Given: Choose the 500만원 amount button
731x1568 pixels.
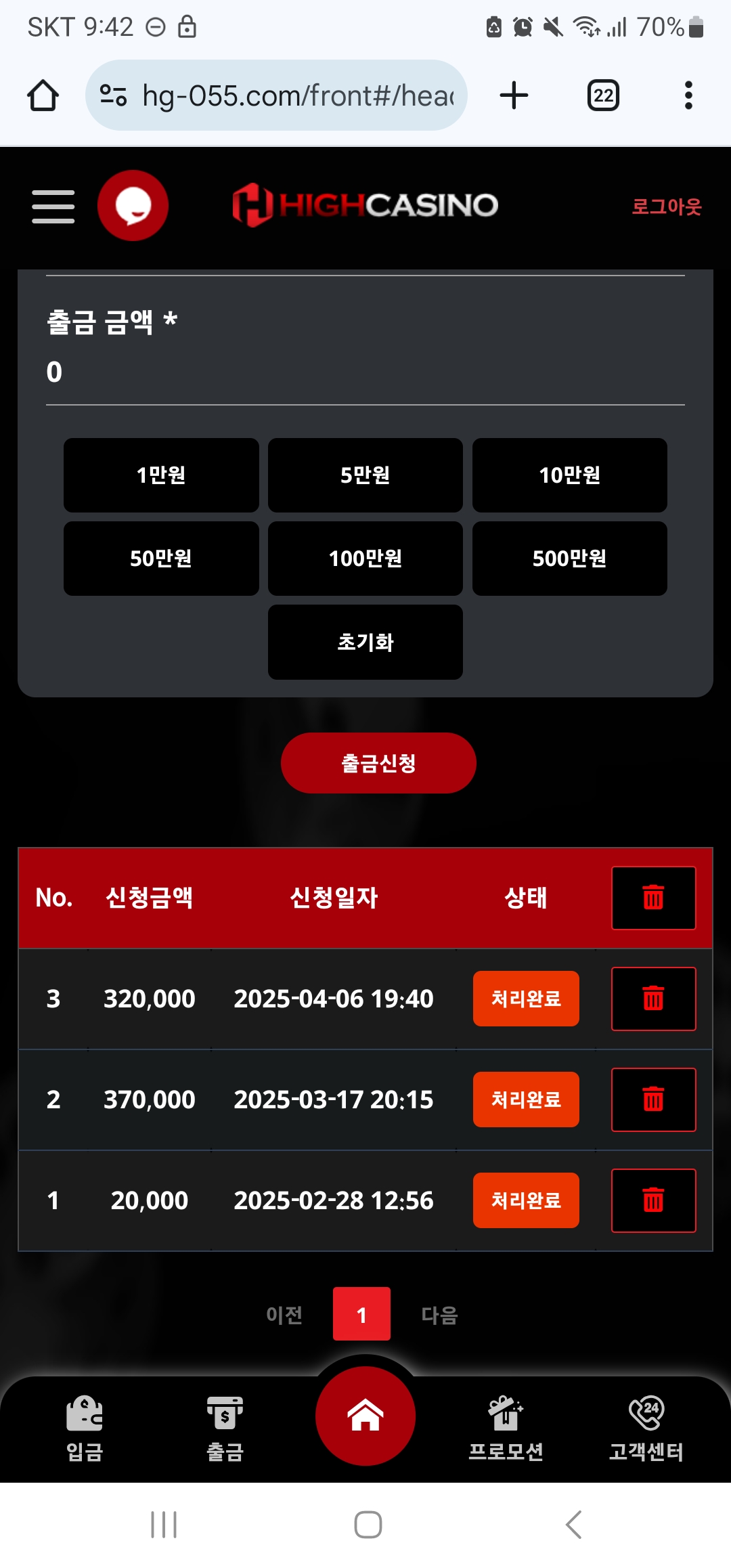Looking at the screenshot, I should point(570,559).
